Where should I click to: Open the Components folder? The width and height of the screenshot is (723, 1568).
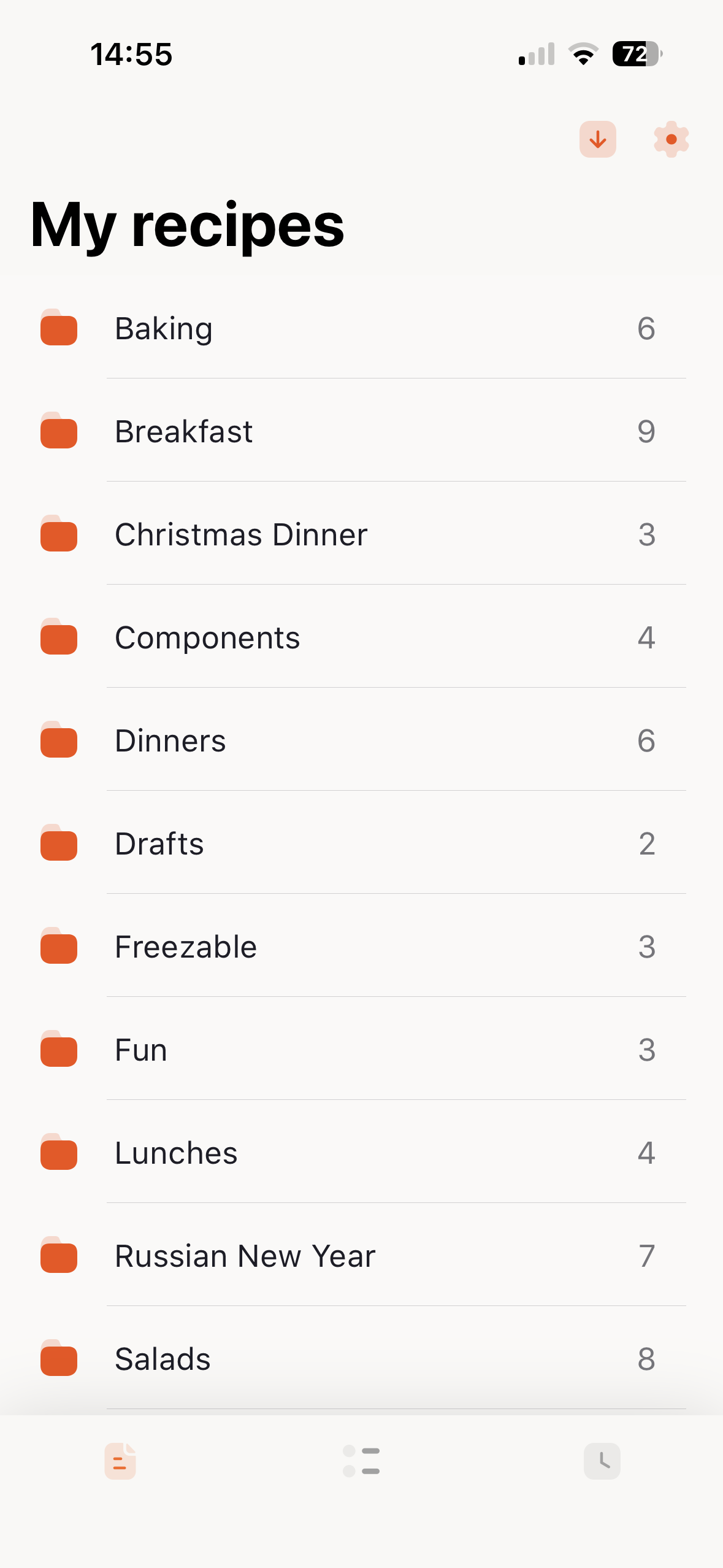(207, 639)
